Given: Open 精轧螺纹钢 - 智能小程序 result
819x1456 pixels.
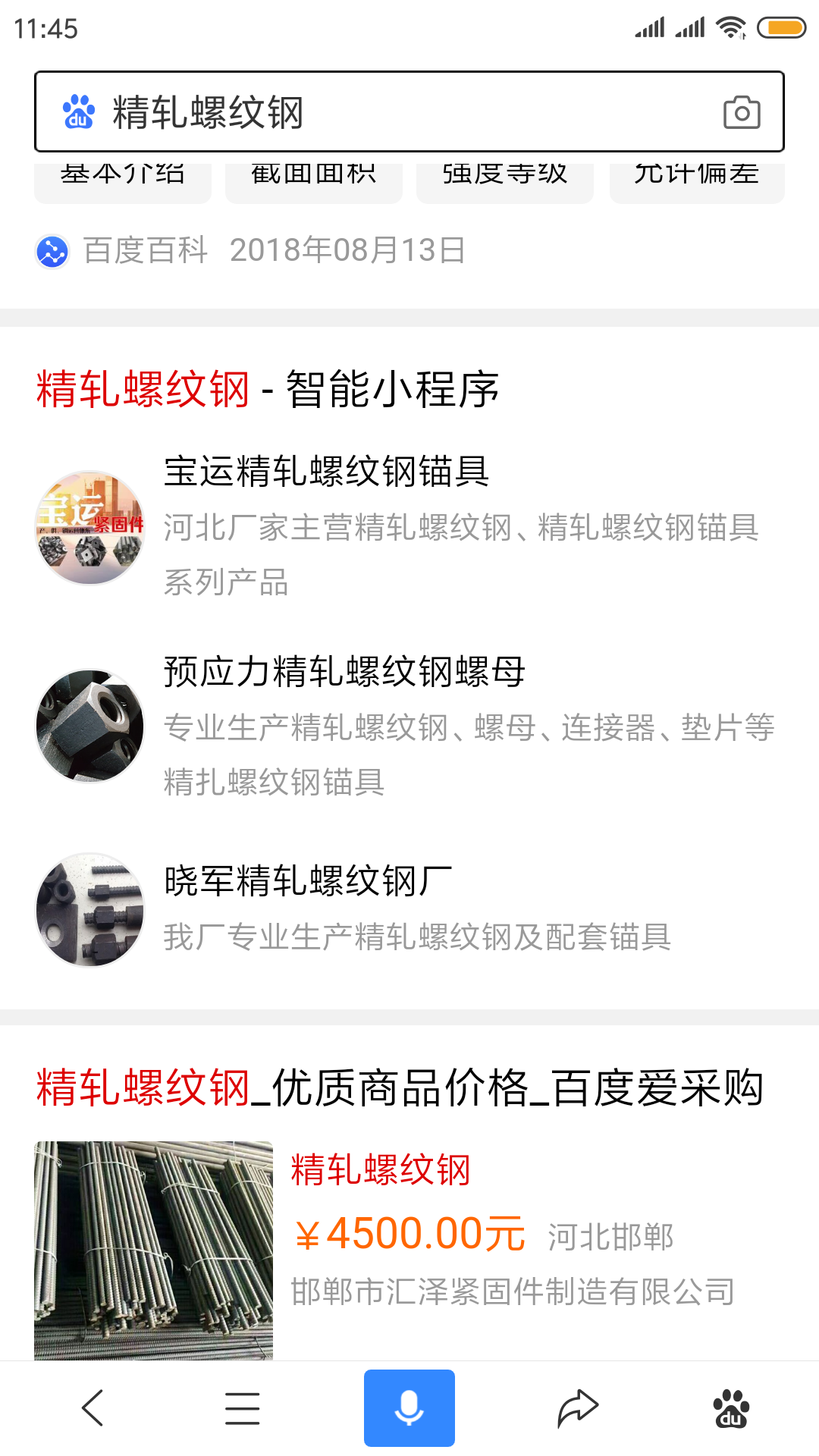Looking at the screenshot, I should (267, 390).
